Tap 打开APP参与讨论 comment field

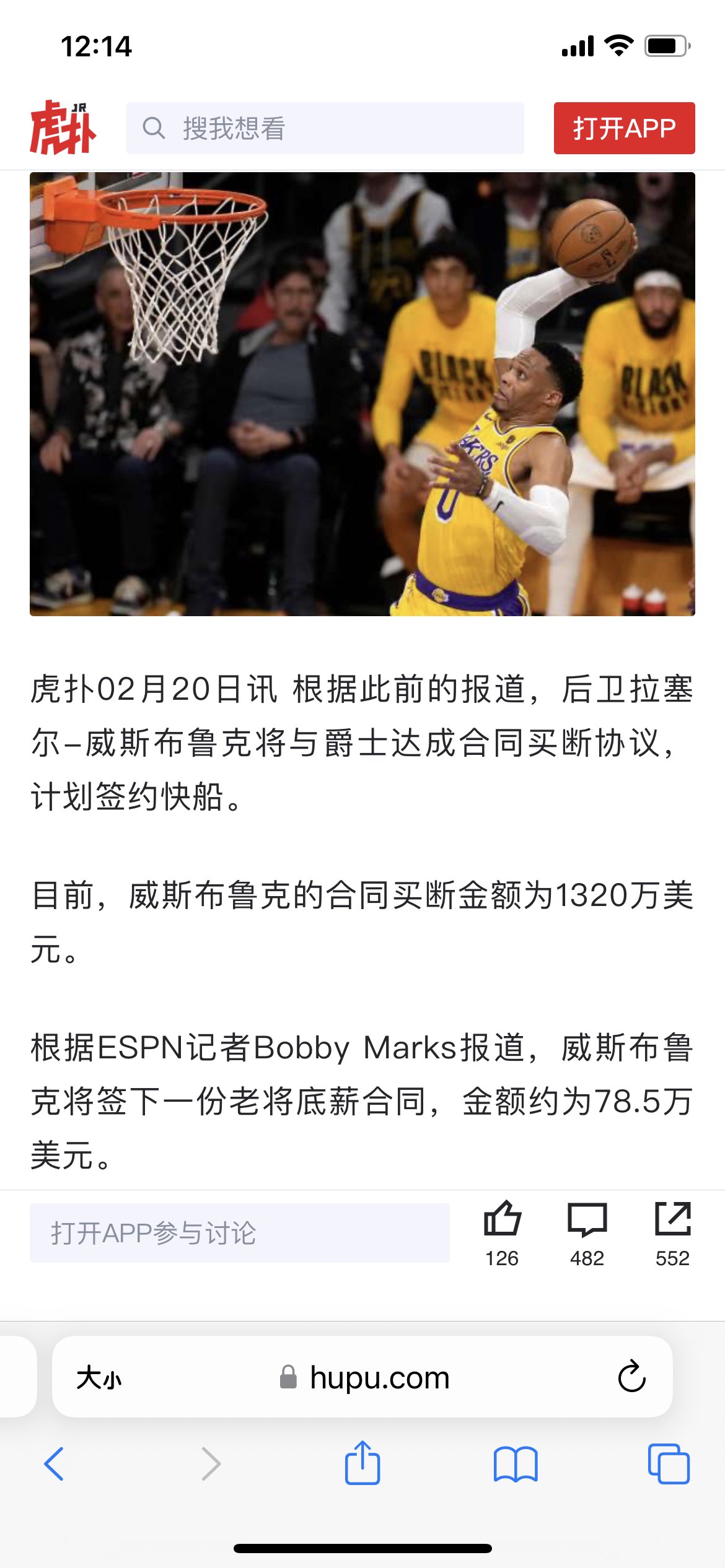[239, 1232]
